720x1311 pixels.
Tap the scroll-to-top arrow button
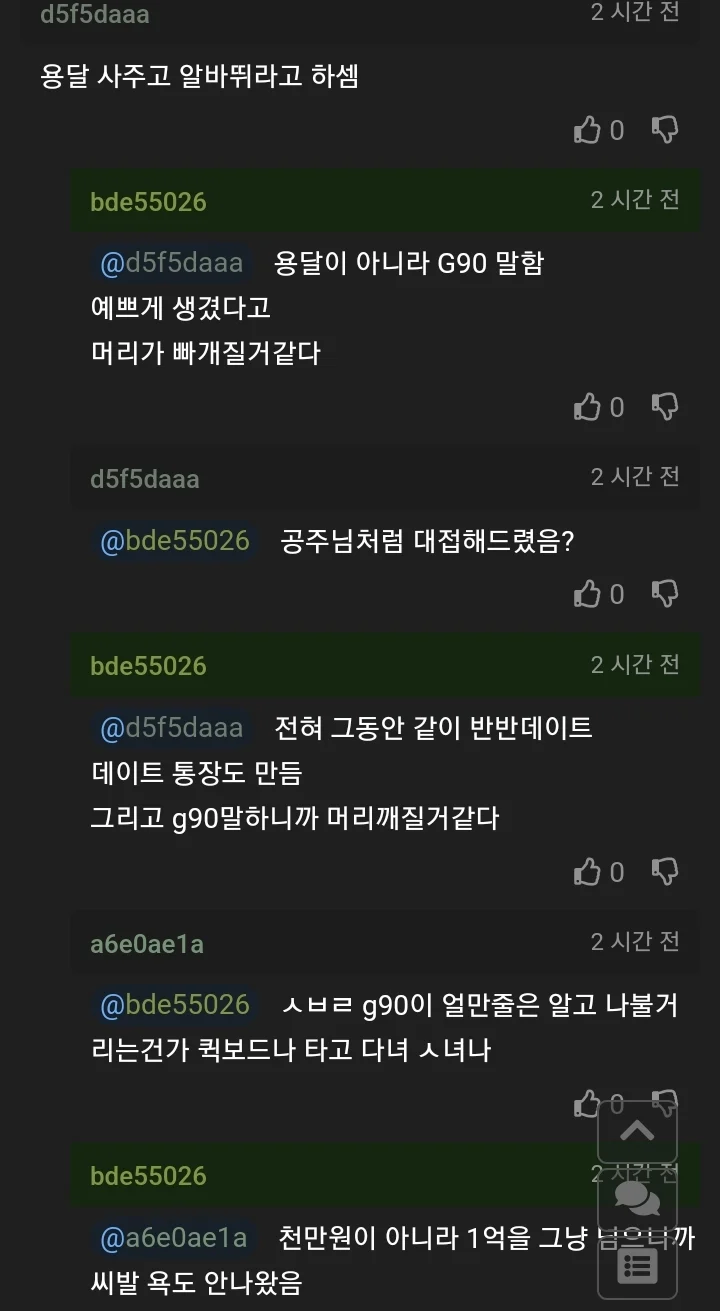[637, 1131]
